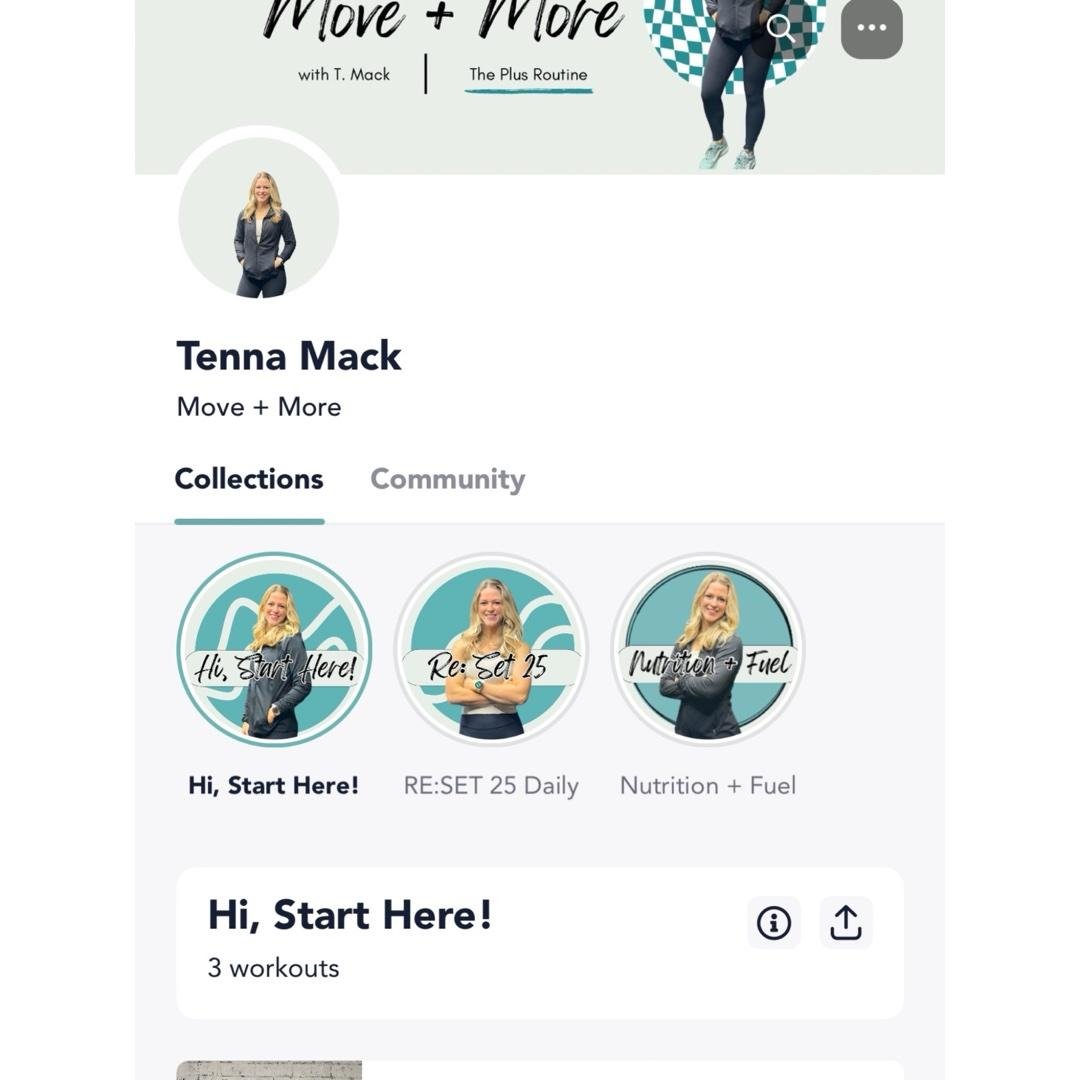View info about Hi, Start Here!
The width and height of the screenshot is (1080, 1080).
tap(773, 922)
